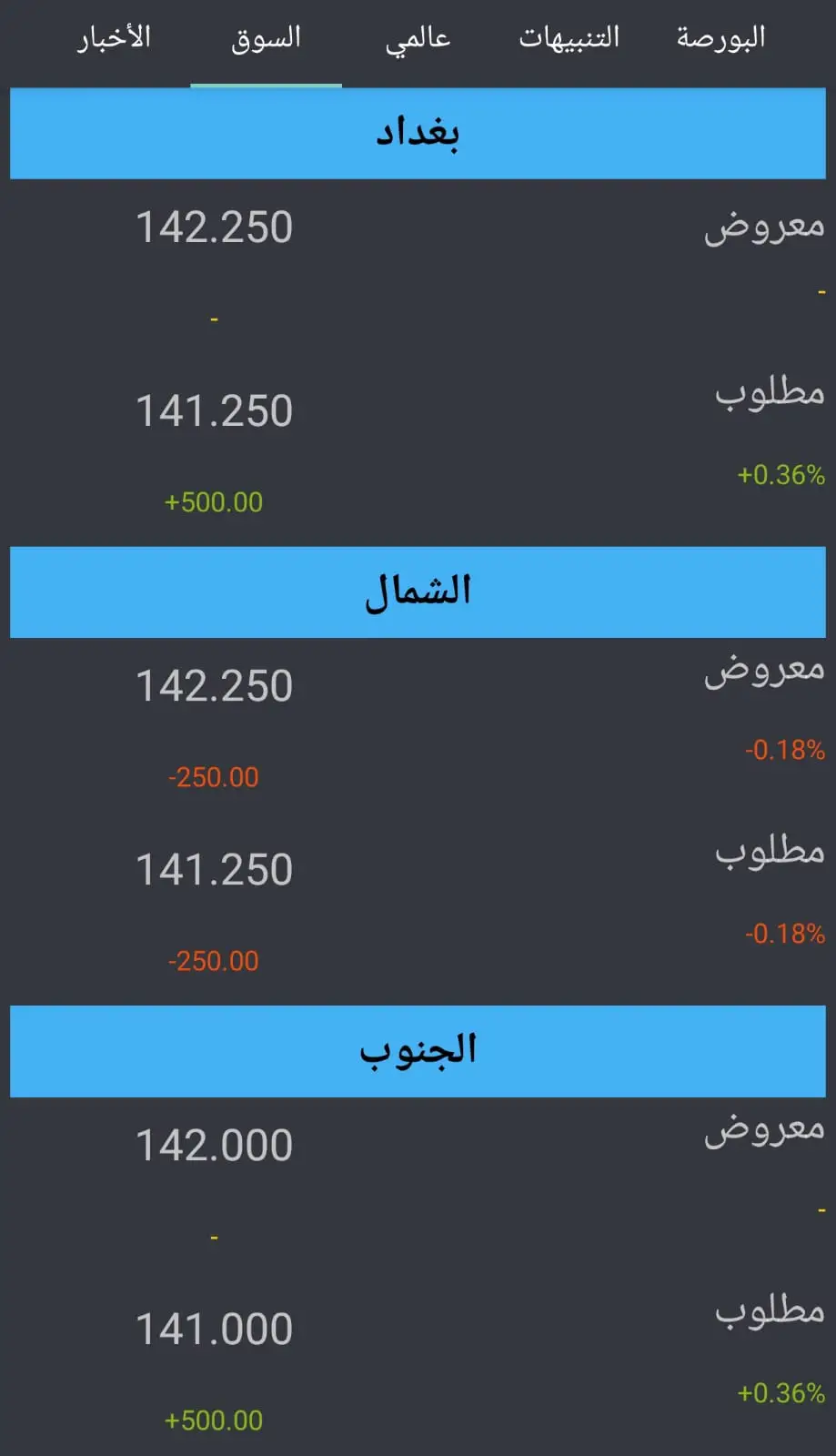Screen dimensions: 836x1456
Task: Select the 142.000 معروض price in الجنوب
Action: tap(214, 1144)
